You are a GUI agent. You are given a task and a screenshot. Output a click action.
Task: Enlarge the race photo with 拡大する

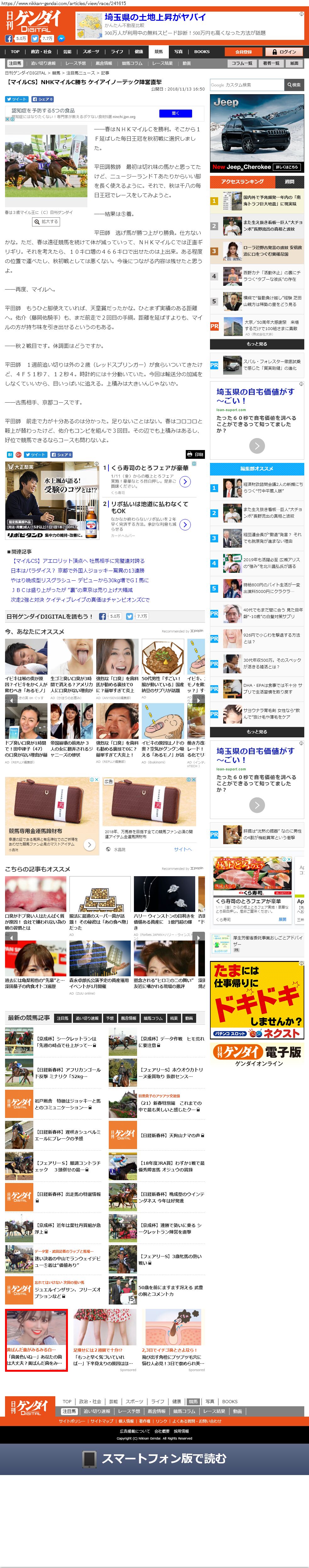click(46, 222)
